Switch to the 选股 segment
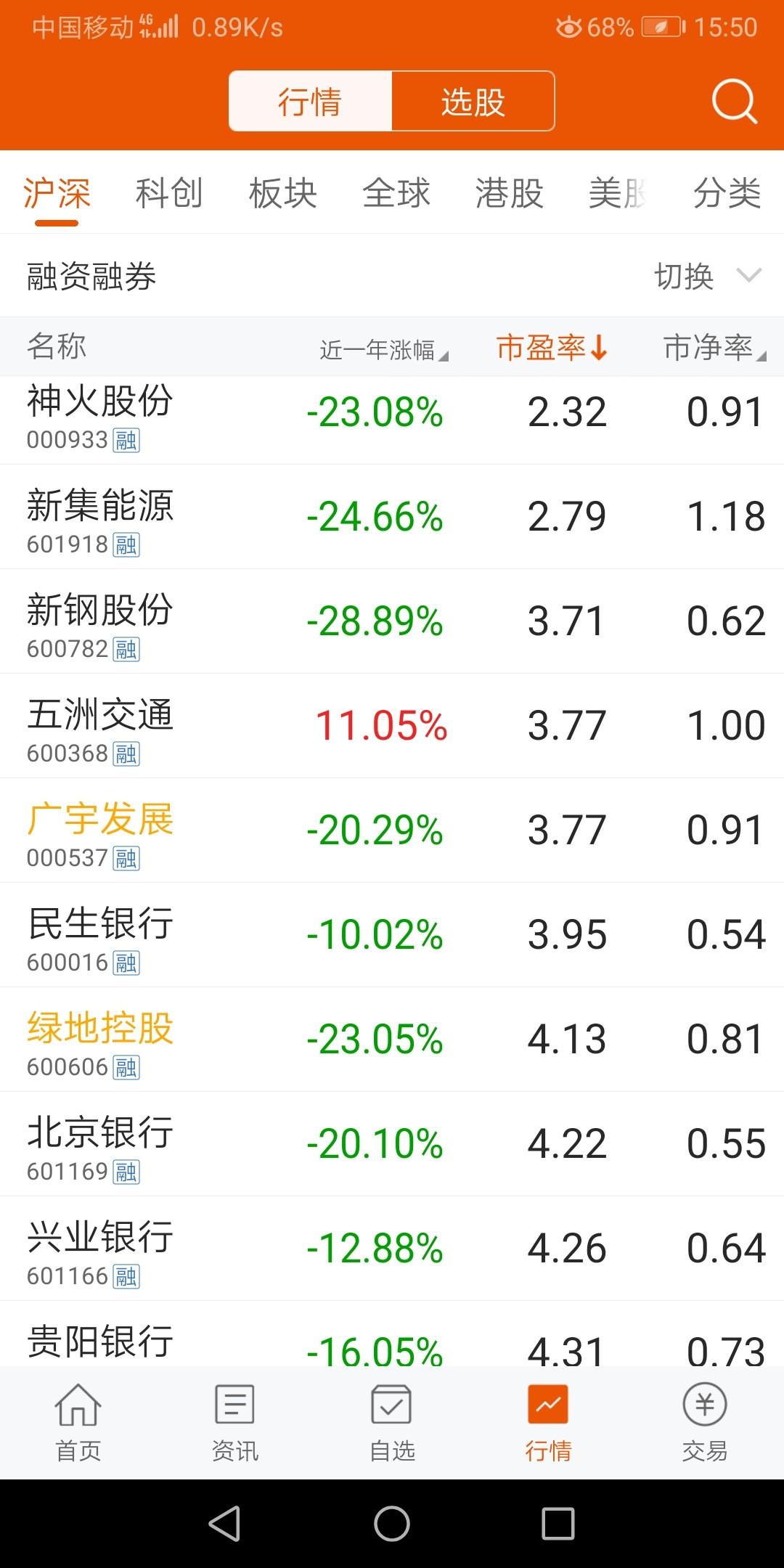This screenshot has height=1568, width=784. point(473,102)
